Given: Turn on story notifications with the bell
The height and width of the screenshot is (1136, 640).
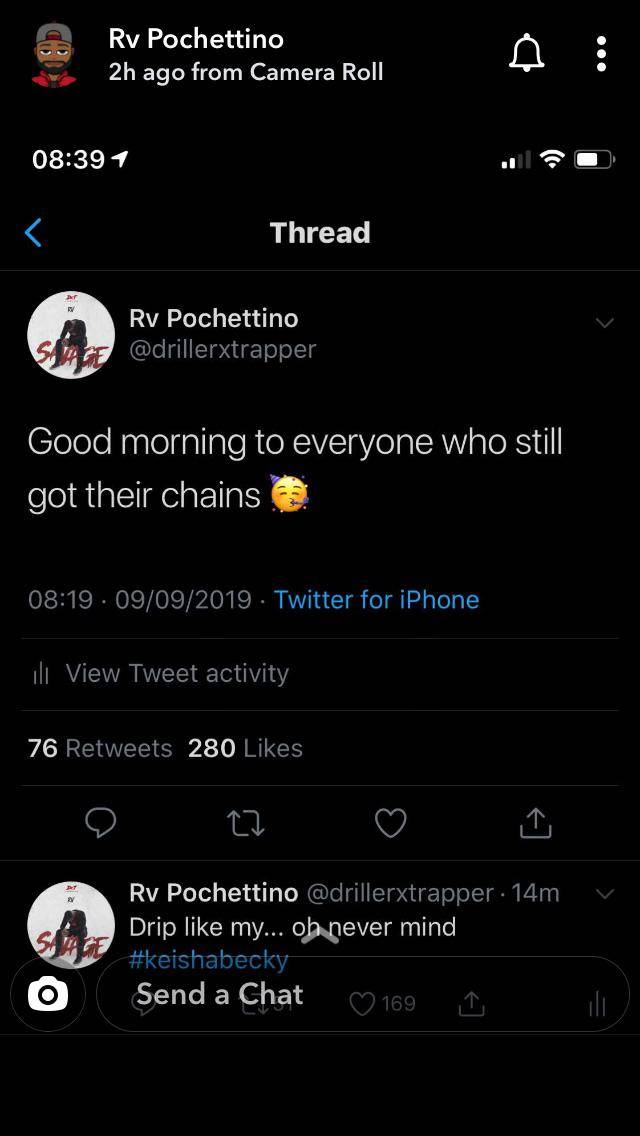Looking at the screenshot, I should [527, 53].
